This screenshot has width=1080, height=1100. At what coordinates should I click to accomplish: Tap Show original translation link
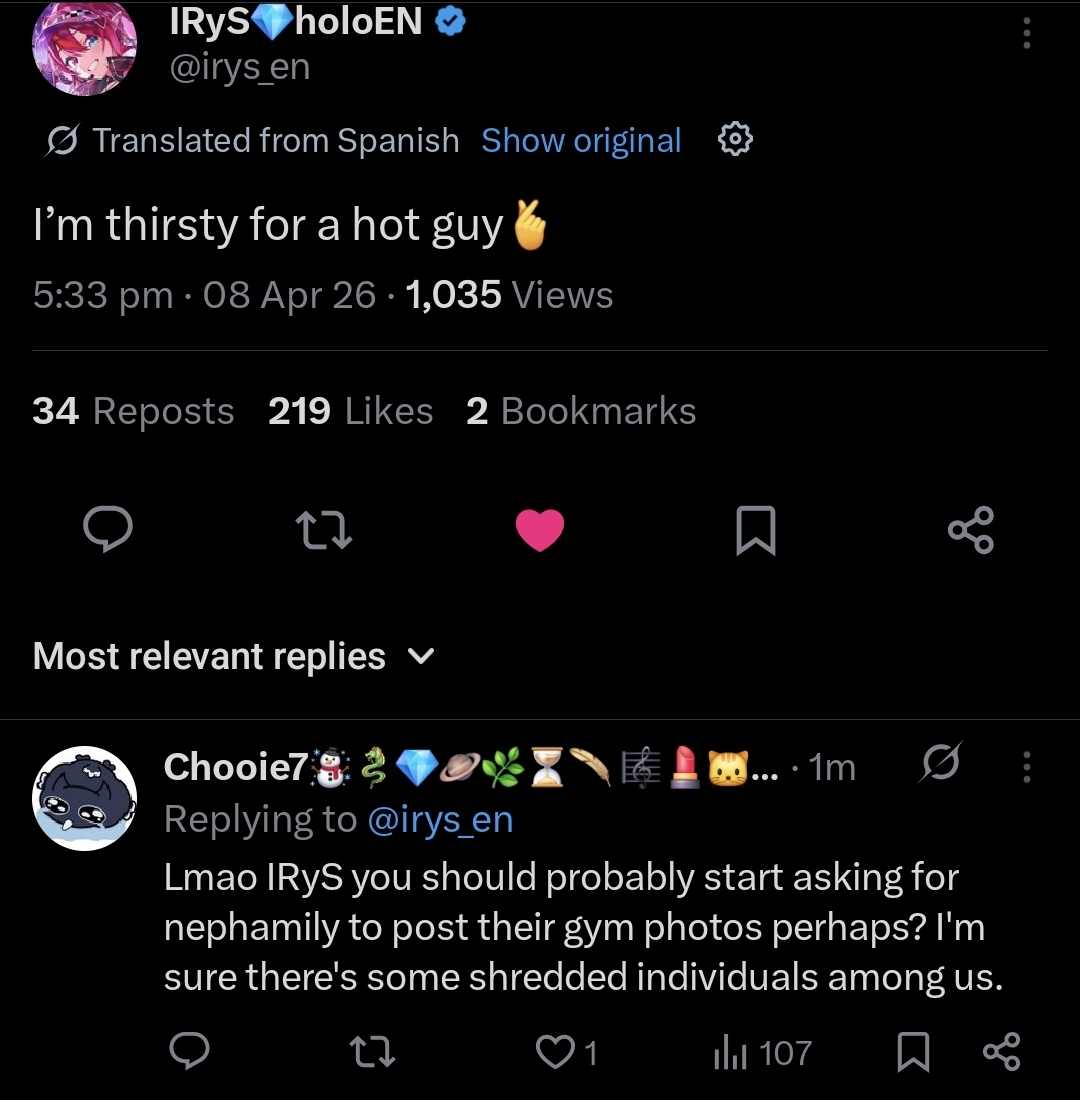[581, 141]
